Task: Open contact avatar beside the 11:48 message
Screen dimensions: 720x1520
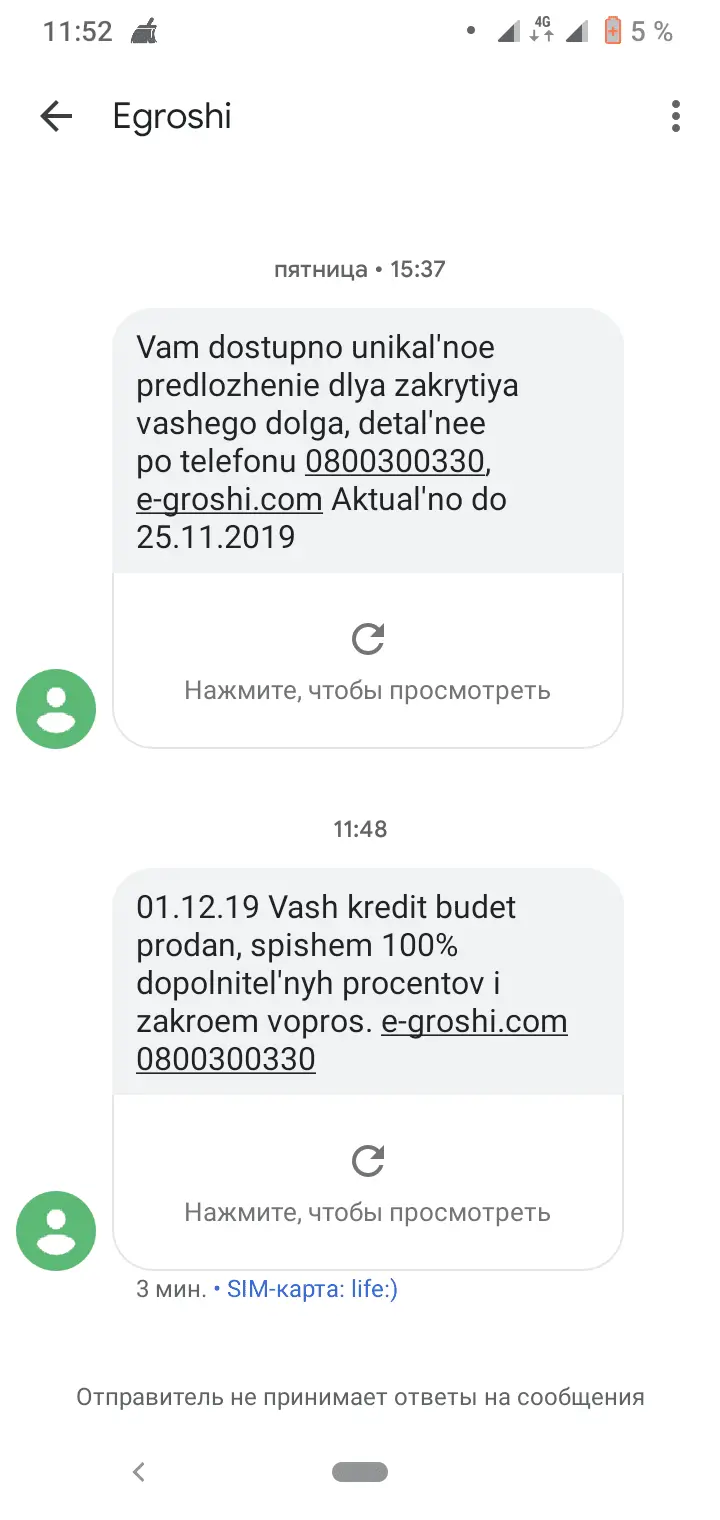Action: pos(56,1231)
